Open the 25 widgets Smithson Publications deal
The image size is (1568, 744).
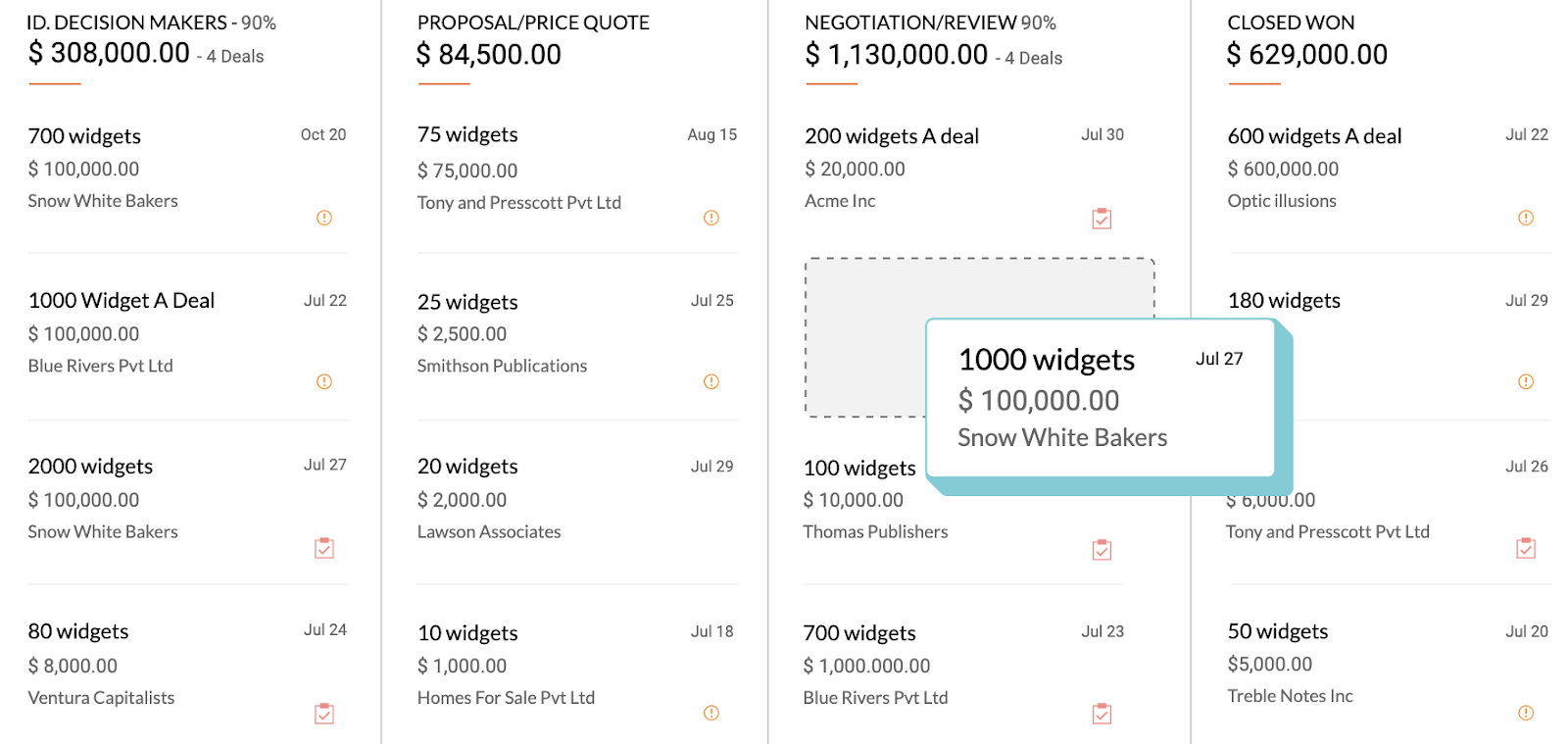467,302
